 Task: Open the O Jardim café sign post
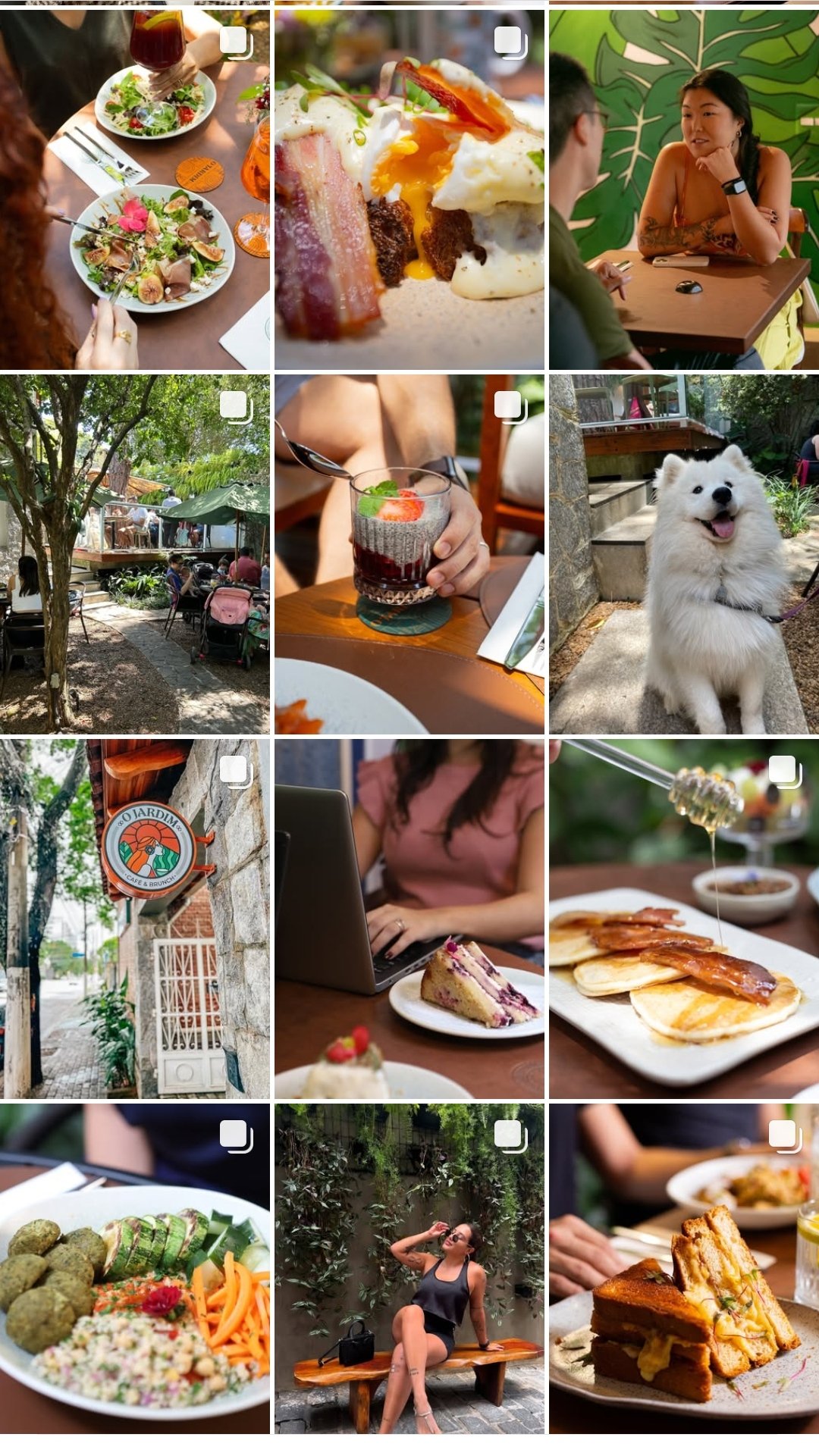click(x=134, y=919)
